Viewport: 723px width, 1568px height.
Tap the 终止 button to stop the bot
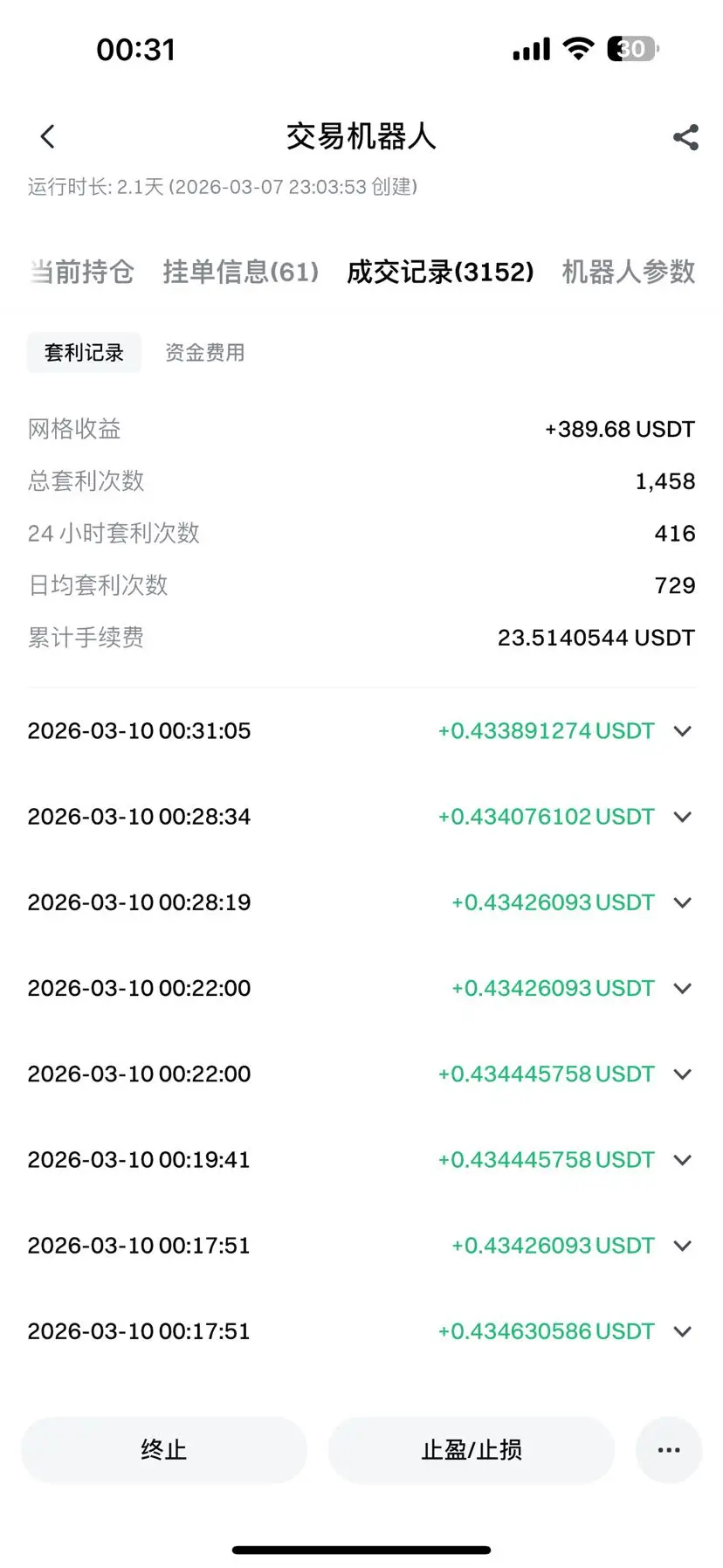pyautogui.click(x=164, y=1450)
